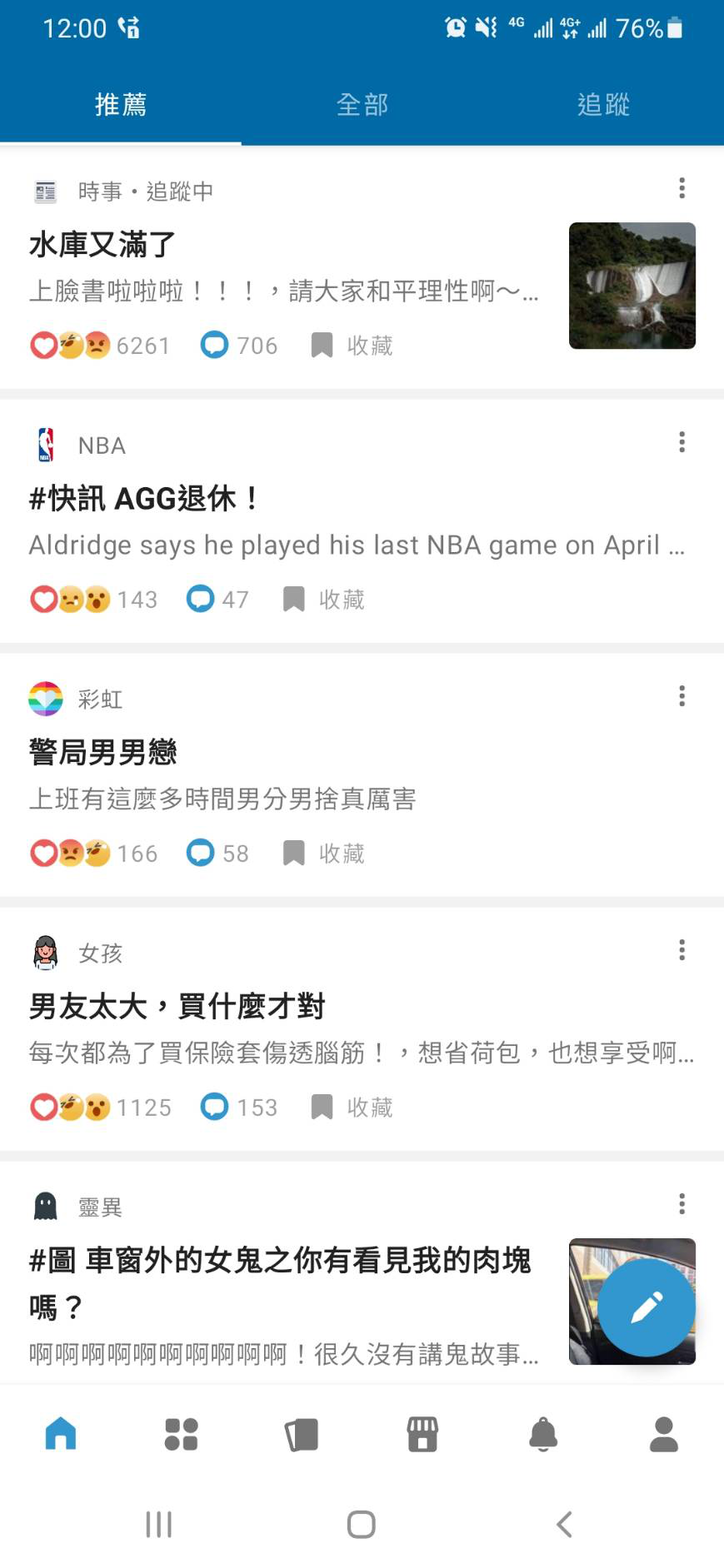Open overflow menu on 水庫又滿了 post
This screenshot has width=724, height=1568.
(x=682, y=188)
